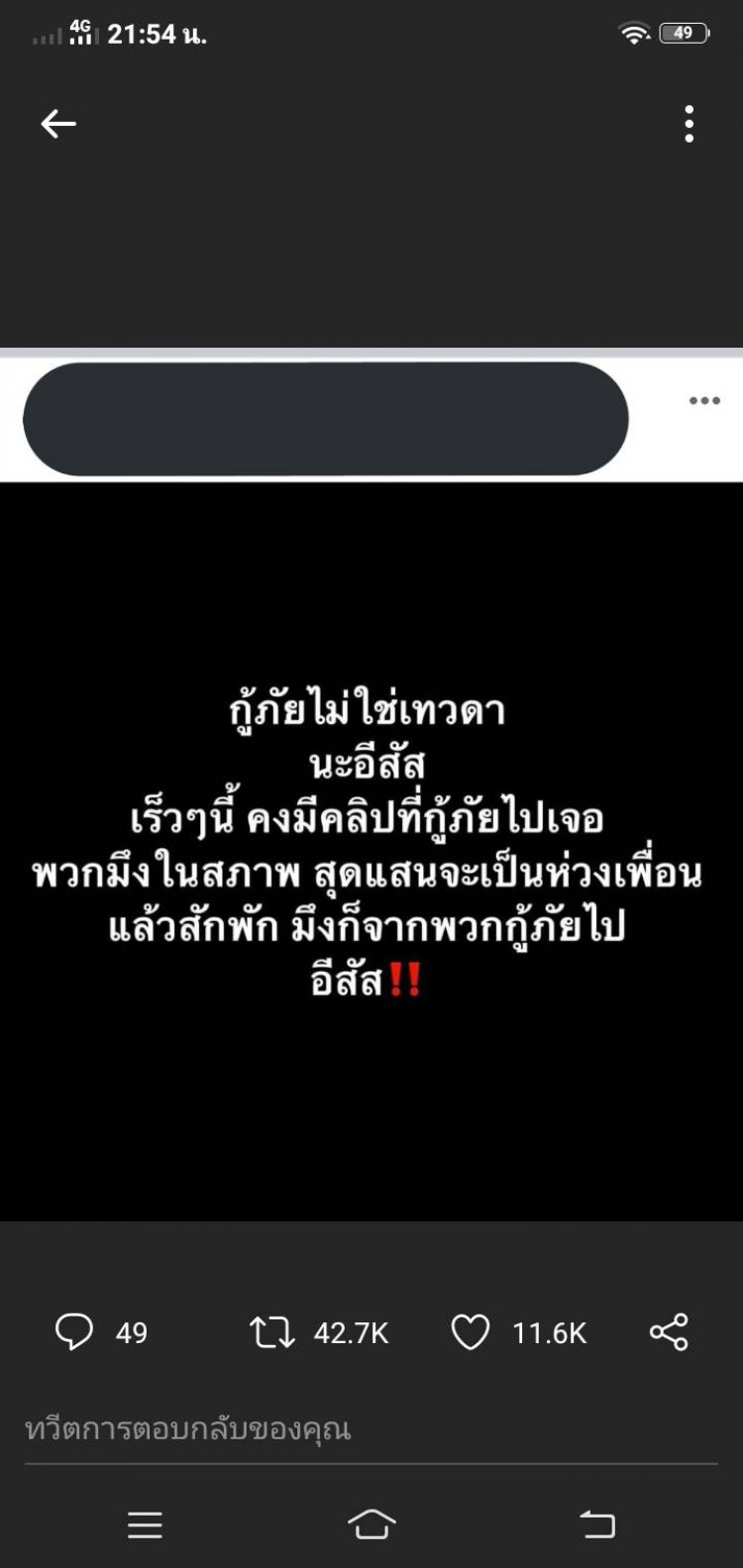Image resolution: width=743 pixels, height=1568 pixels.
Task: Tap the tweet reply input field
Action: point(371,1429)
